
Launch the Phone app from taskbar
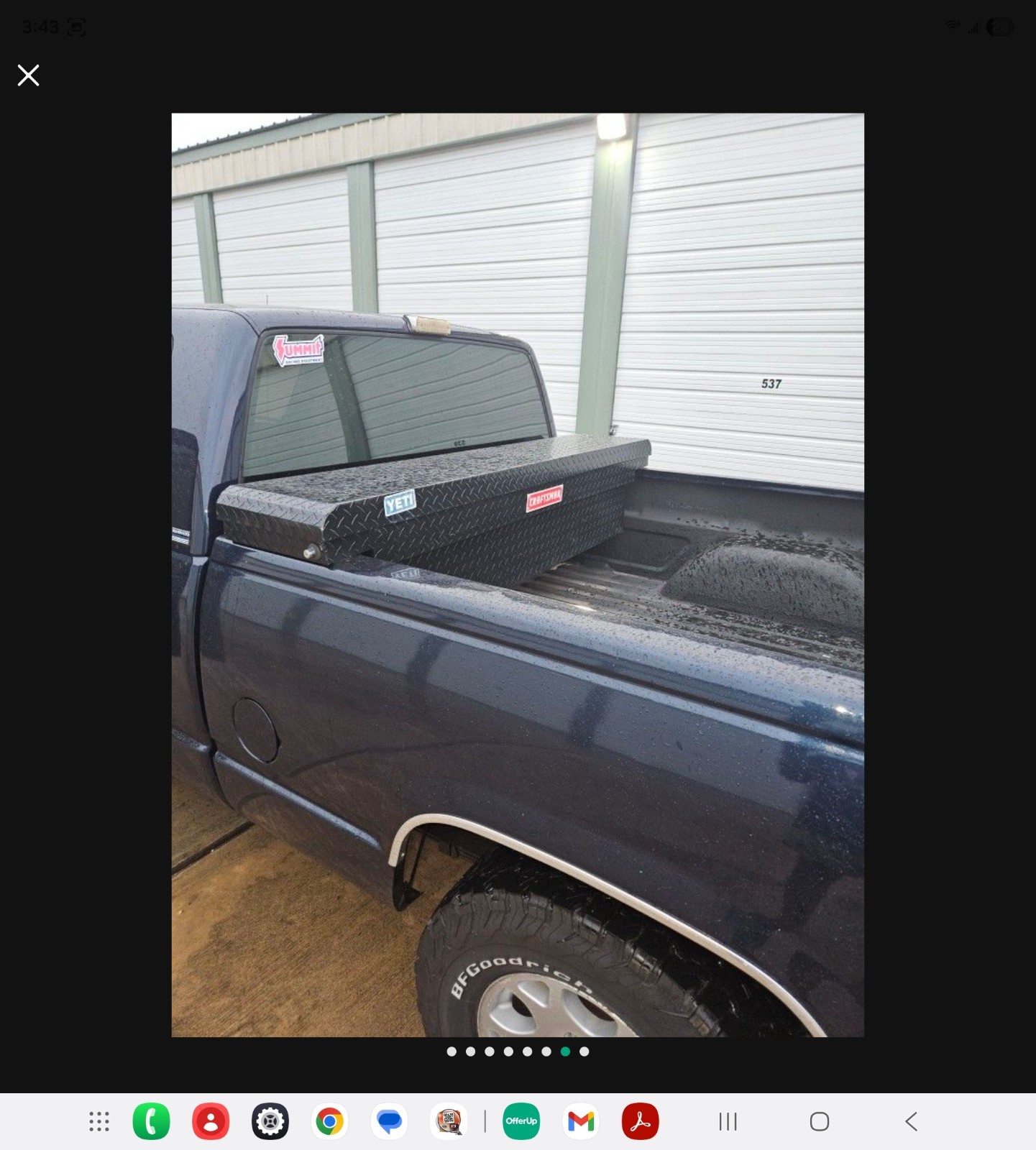tap(152, 1121)
